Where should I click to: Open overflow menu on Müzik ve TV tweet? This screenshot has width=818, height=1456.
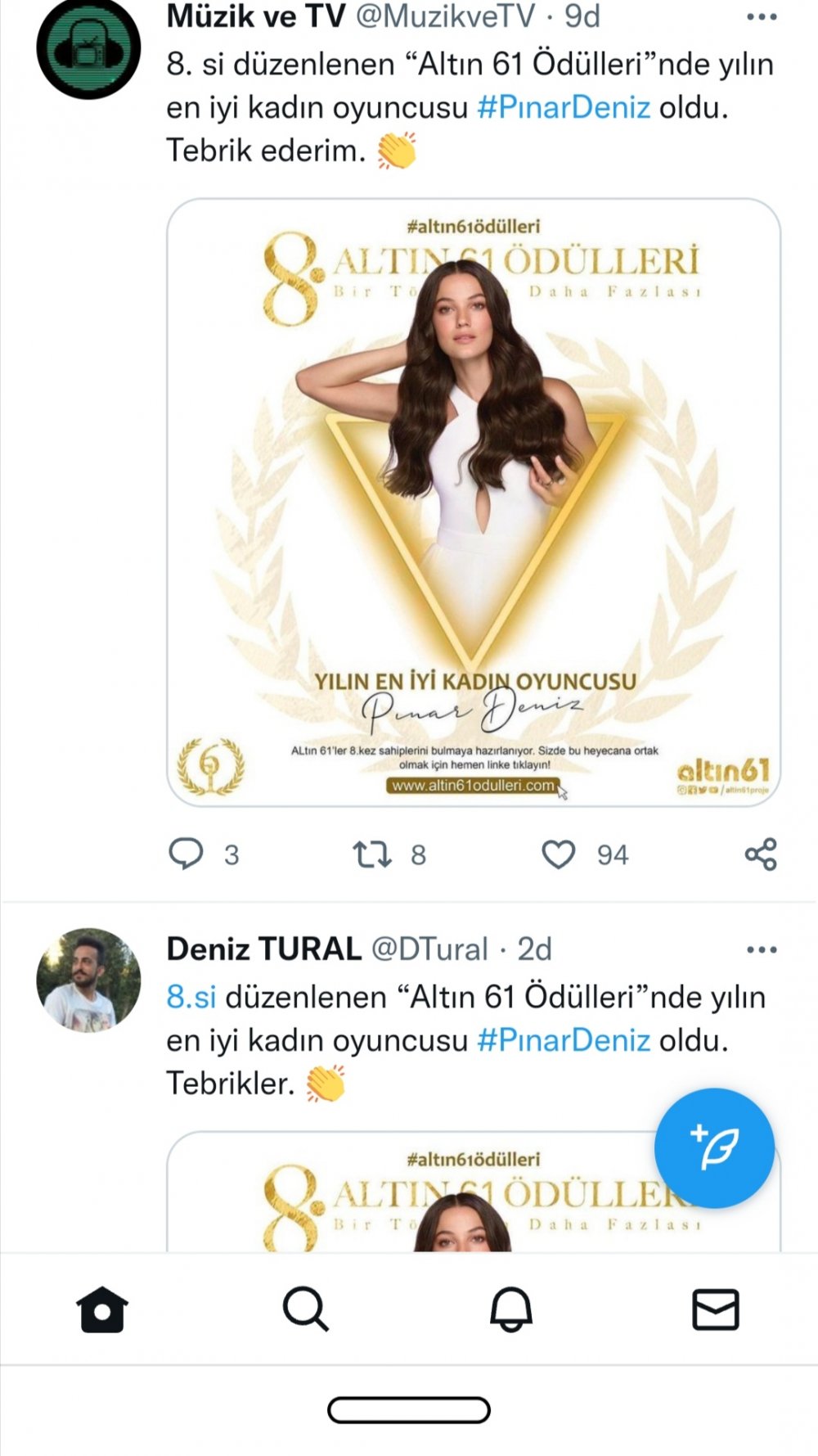(x=762, y=17)
